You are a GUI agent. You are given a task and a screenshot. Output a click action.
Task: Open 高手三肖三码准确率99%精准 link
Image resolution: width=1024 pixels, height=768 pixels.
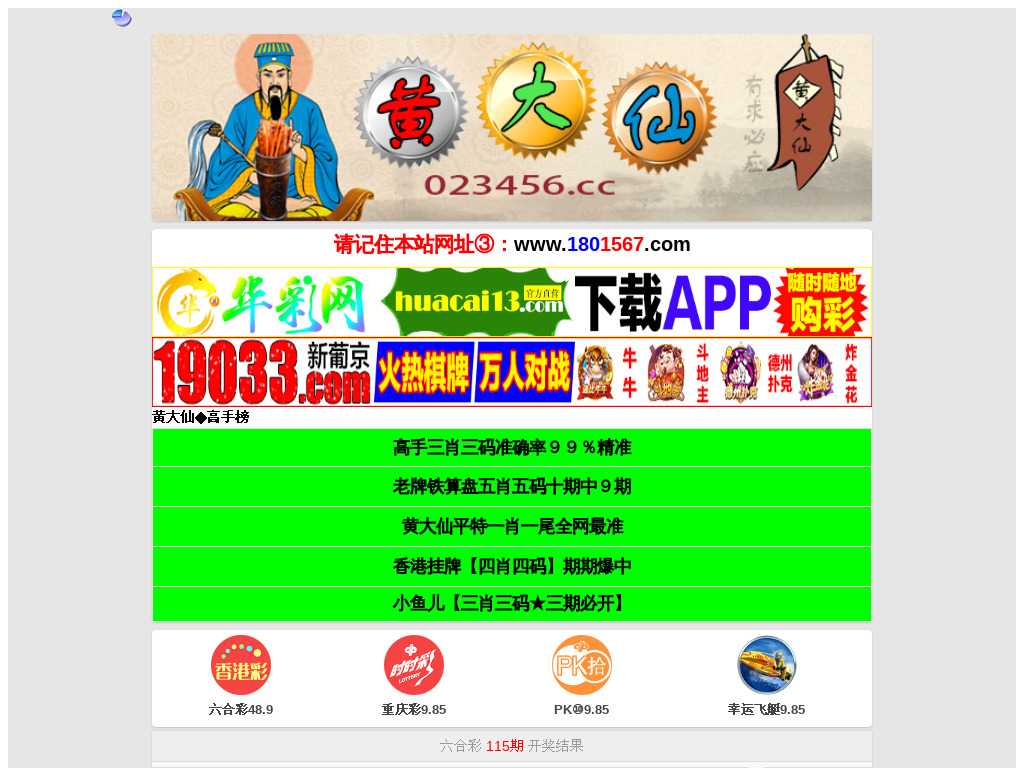(512, 447)
